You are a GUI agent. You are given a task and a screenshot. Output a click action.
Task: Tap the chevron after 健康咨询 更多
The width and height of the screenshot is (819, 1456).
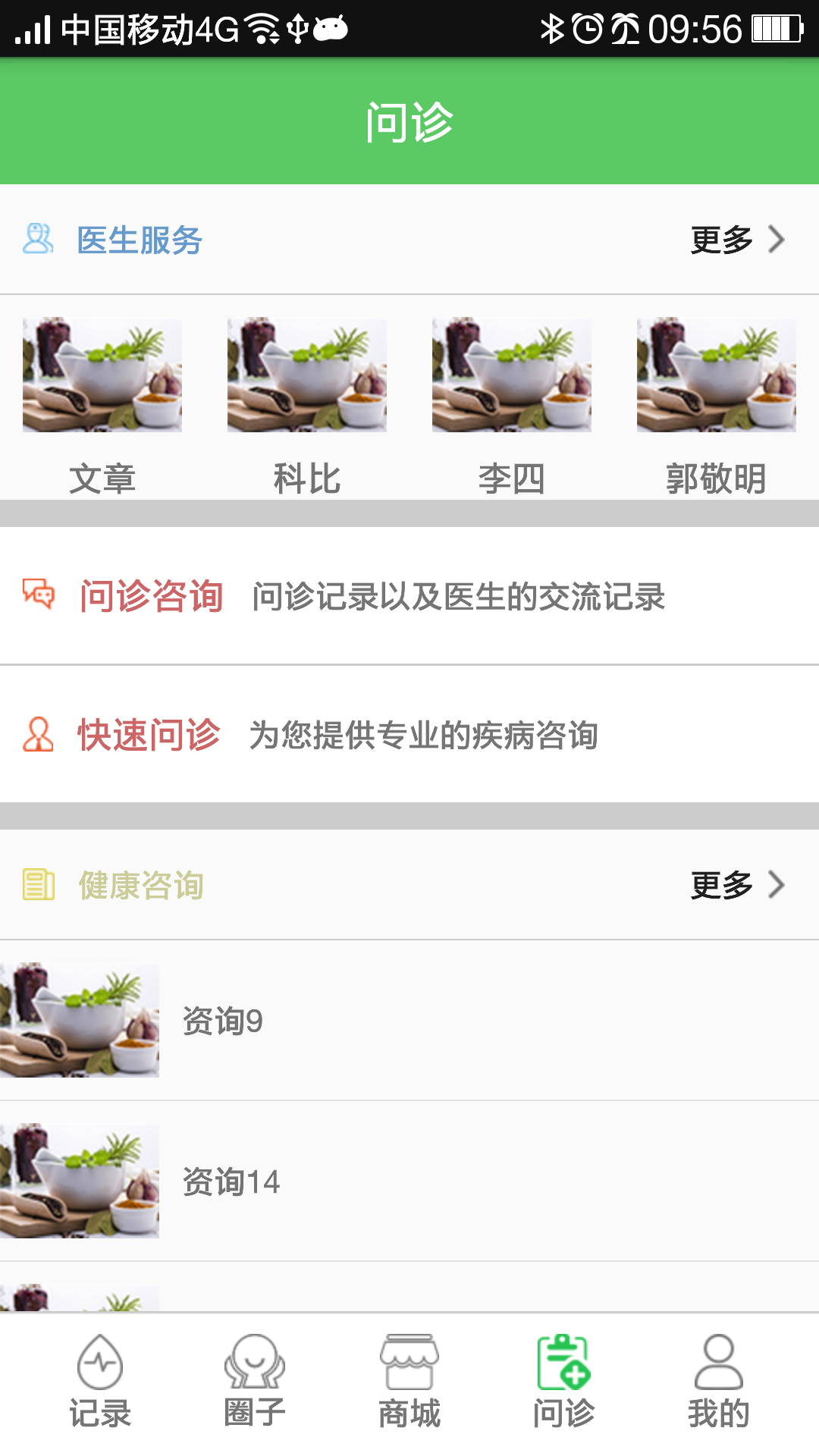tap(777, 884)
